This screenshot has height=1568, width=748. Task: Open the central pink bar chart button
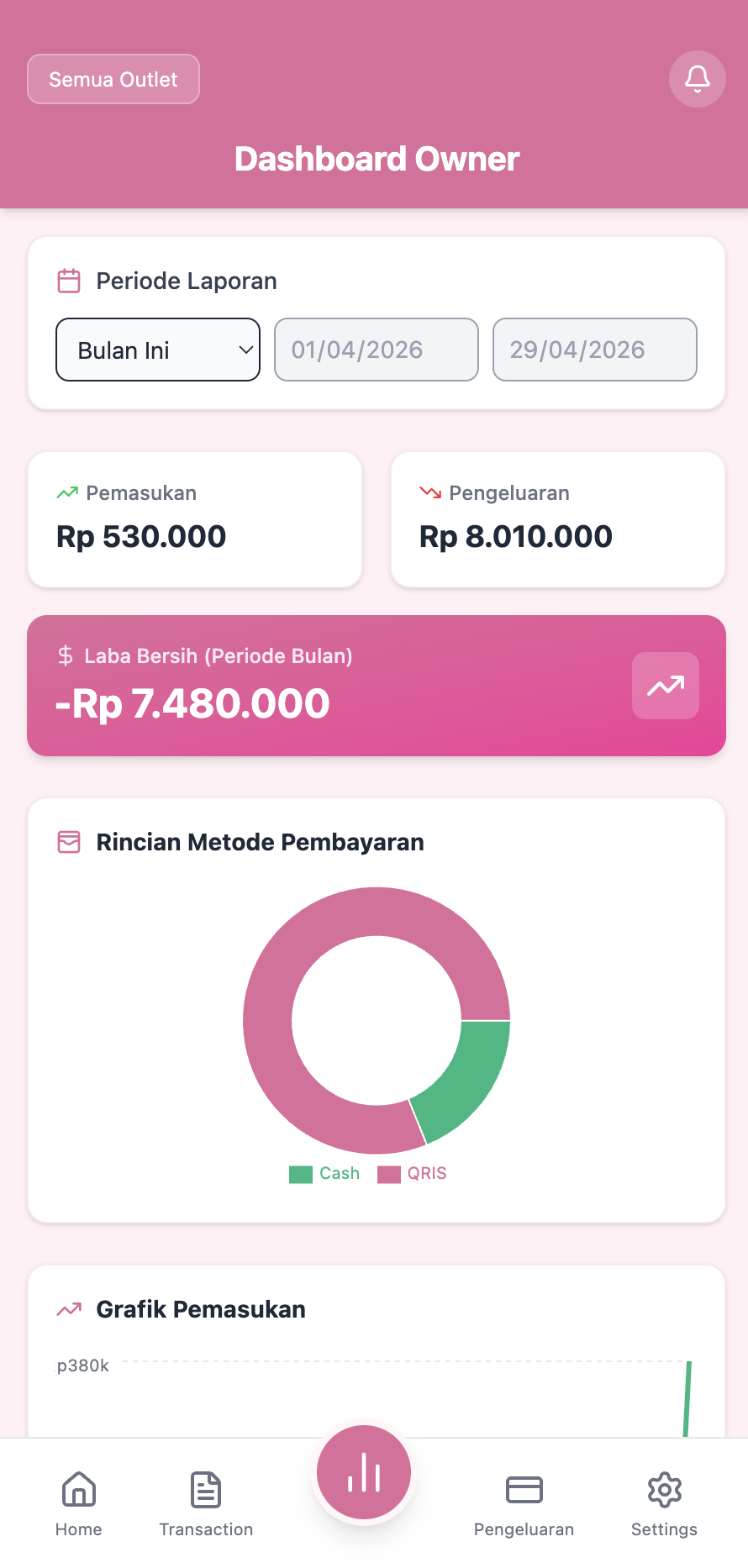363,1471
